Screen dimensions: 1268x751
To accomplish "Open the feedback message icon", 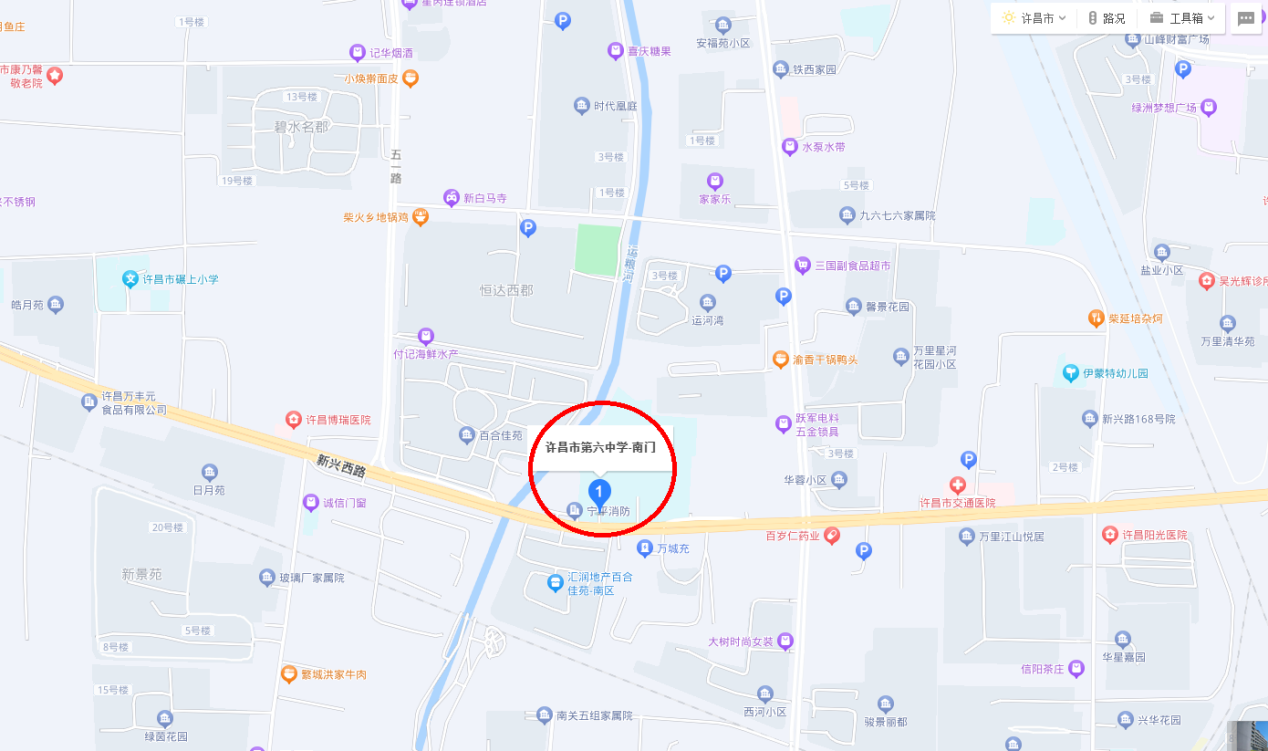I will 1246,18.
